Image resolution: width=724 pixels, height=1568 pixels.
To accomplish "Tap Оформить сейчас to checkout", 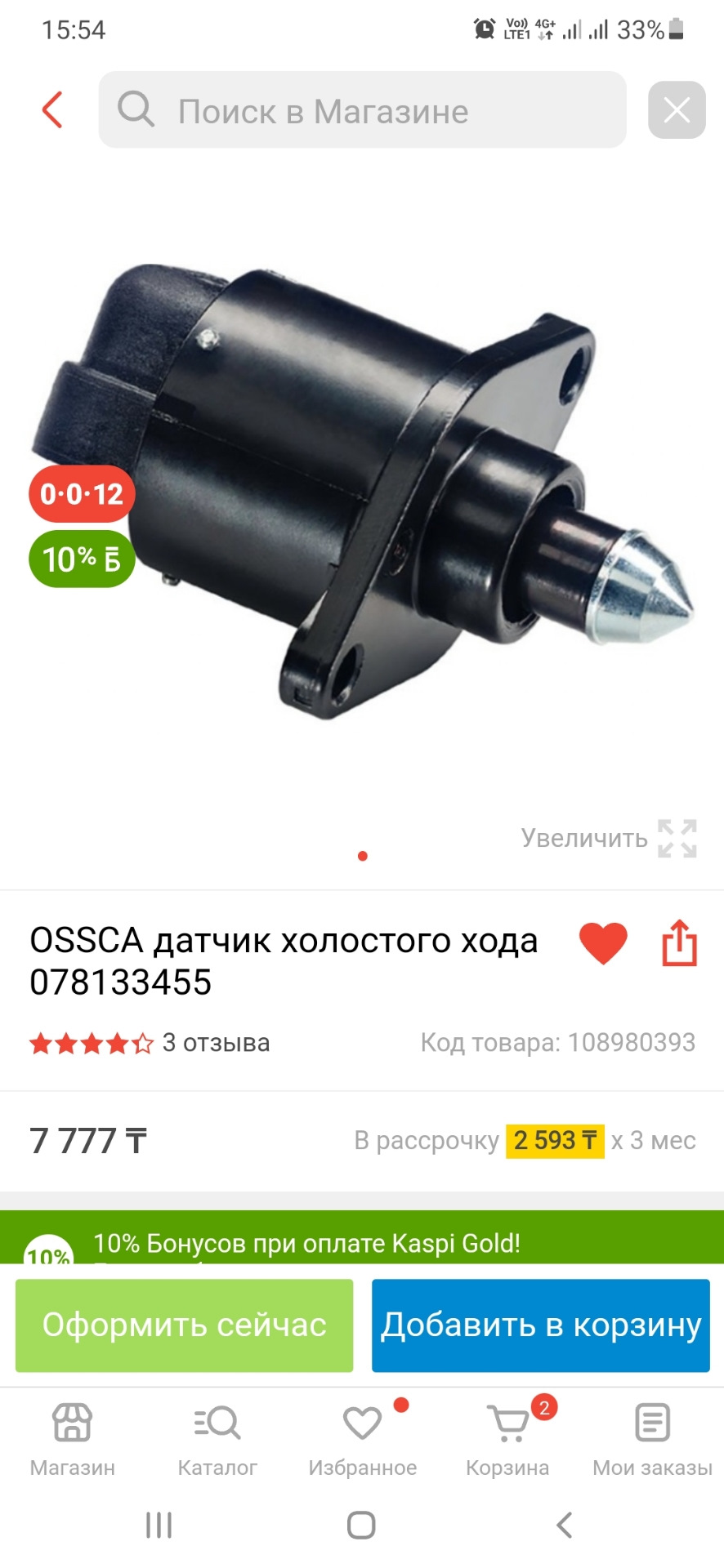I will [x=185, y=1325].
